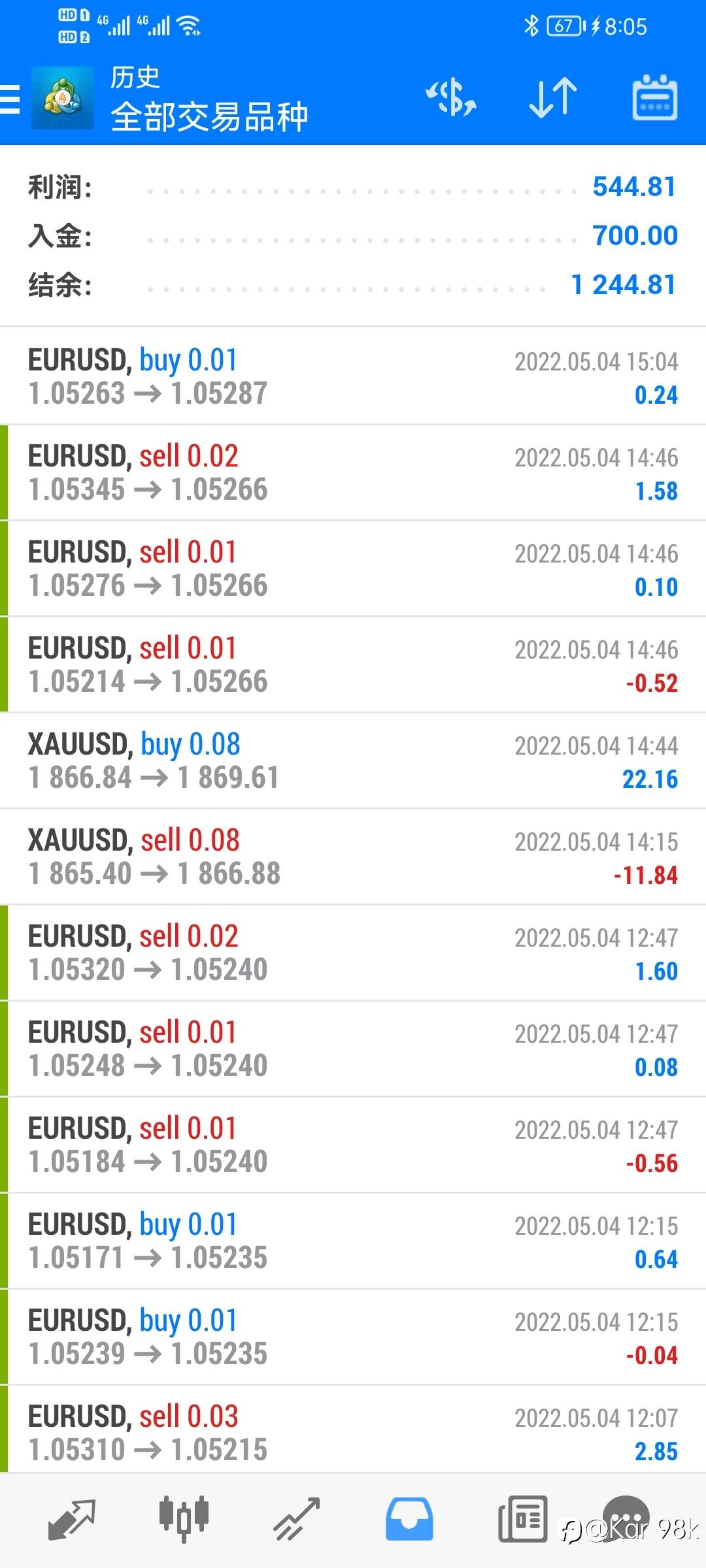Go to the Trade tab

coord(296,1518)
